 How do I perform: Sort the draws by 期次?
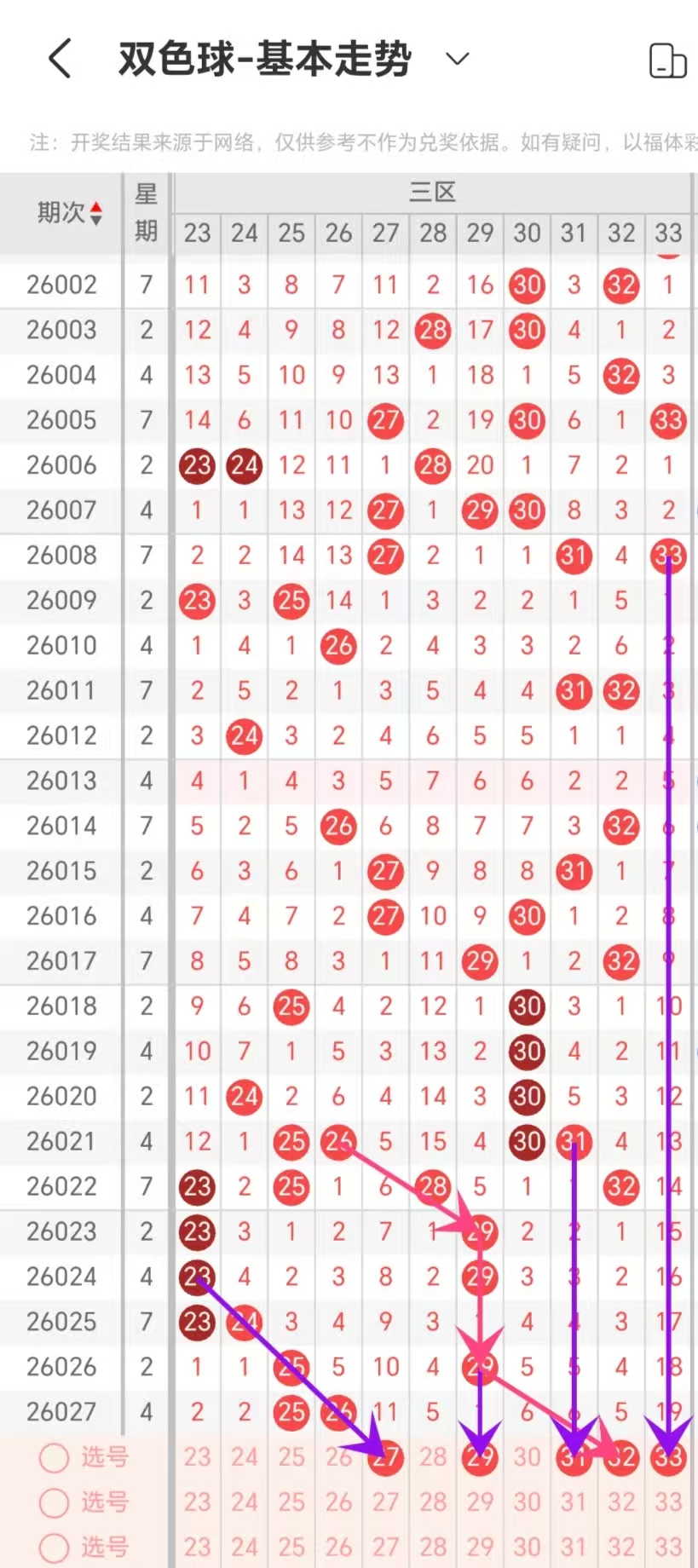point(70,212)
